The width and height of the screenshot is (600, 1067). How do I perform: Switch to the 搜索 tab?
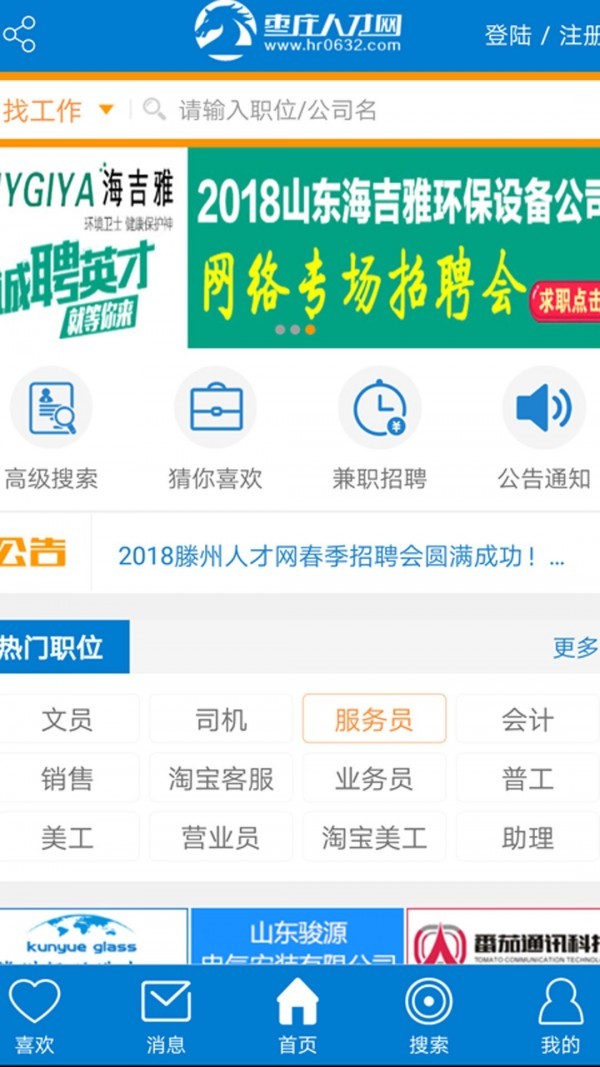[429, 1015]
